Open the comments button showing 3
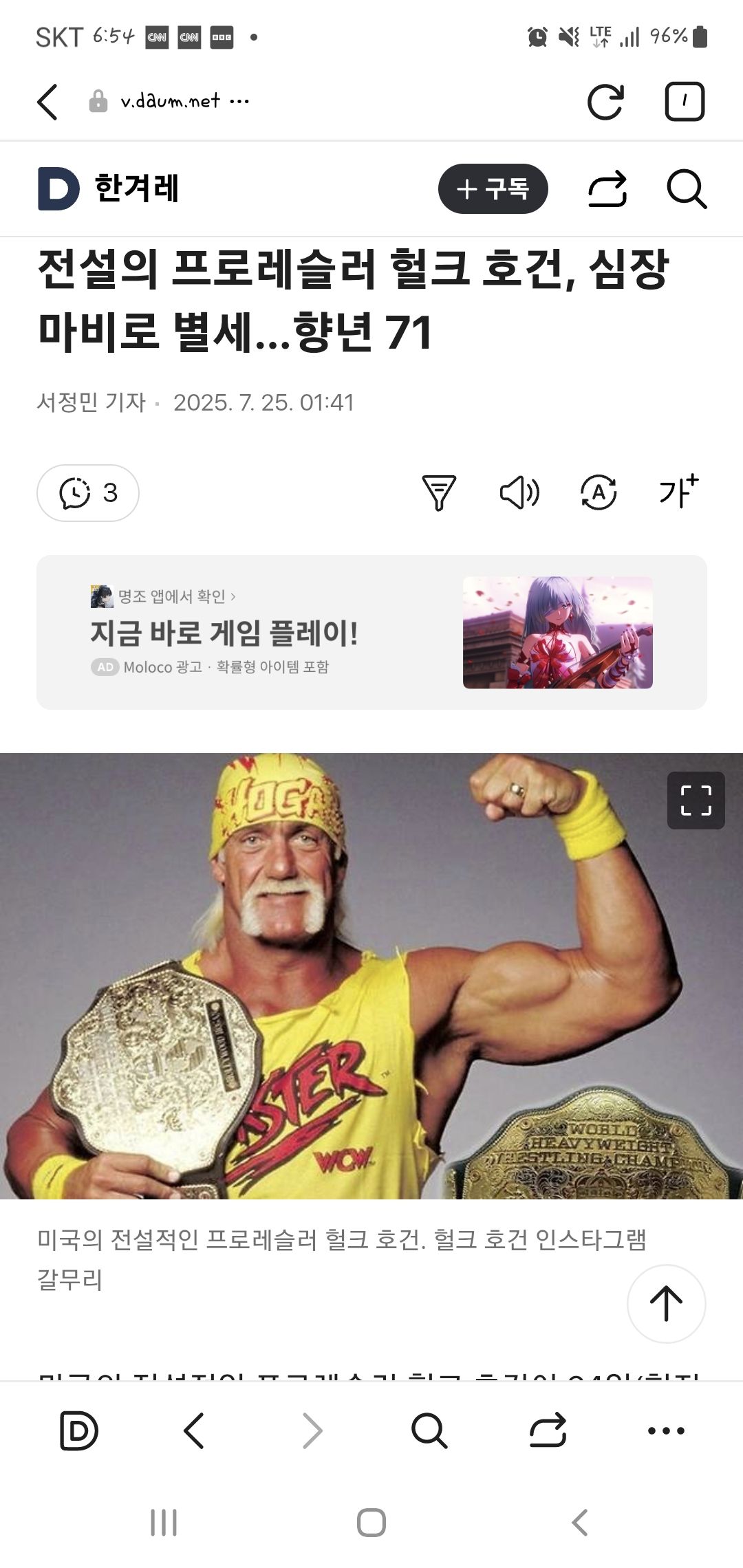743x1568 pixels. click(x=88, y=492)
